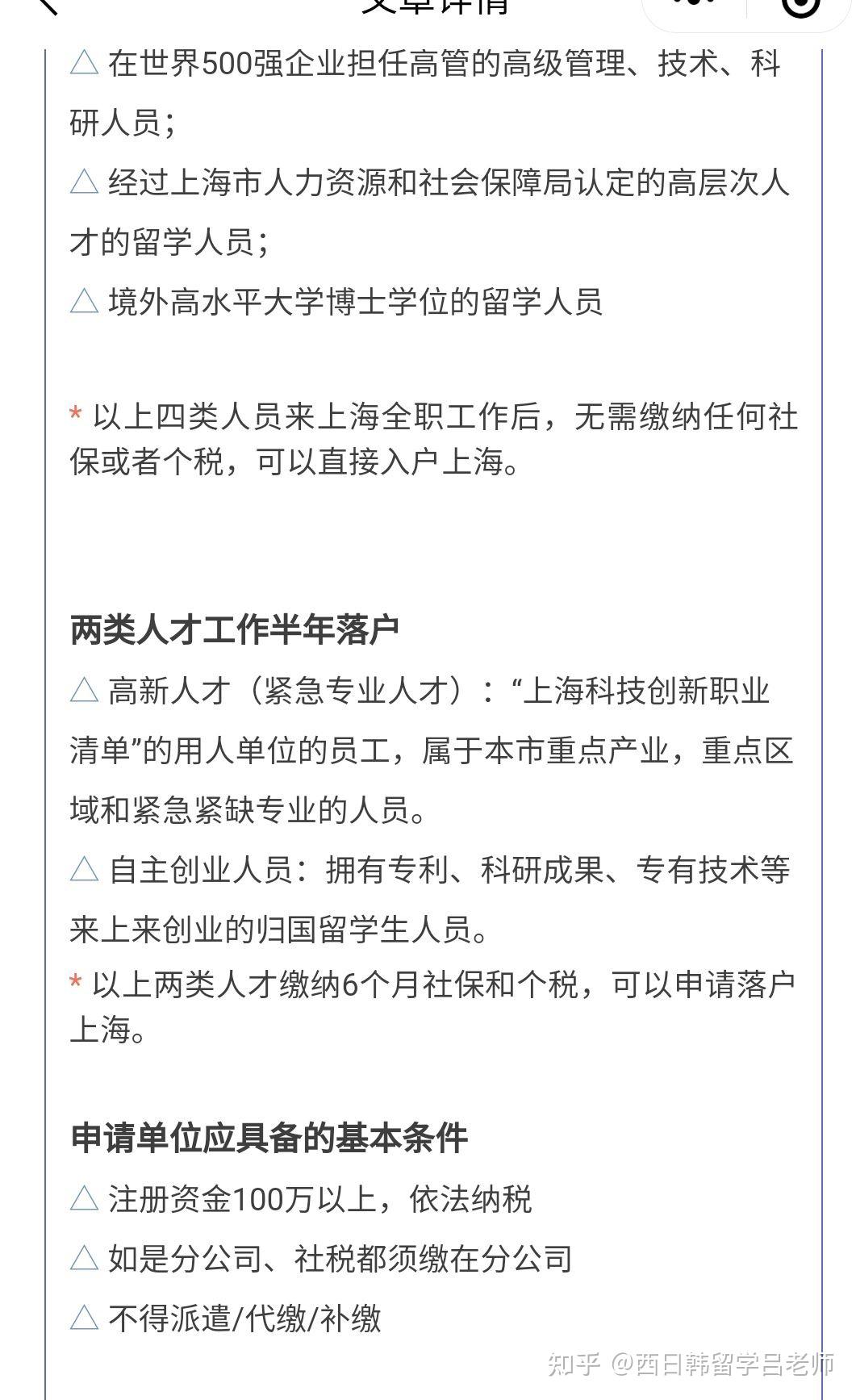Close the mini program via the capsule button
This screenshot has height=1400, width=856.
[800, 5]
